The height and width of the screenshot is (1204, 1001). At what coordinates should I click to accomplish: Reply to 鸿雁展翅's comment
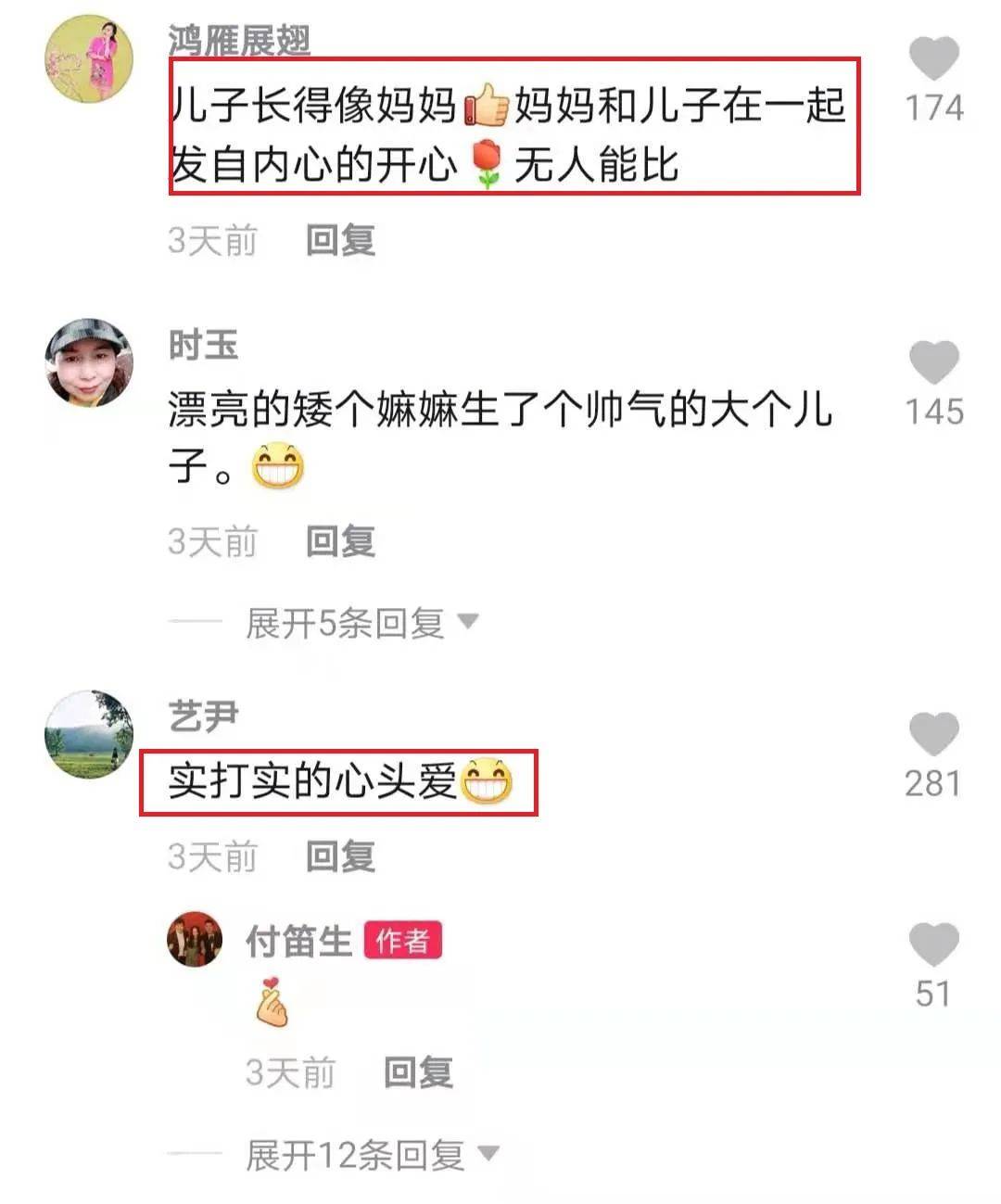[340, 241]
